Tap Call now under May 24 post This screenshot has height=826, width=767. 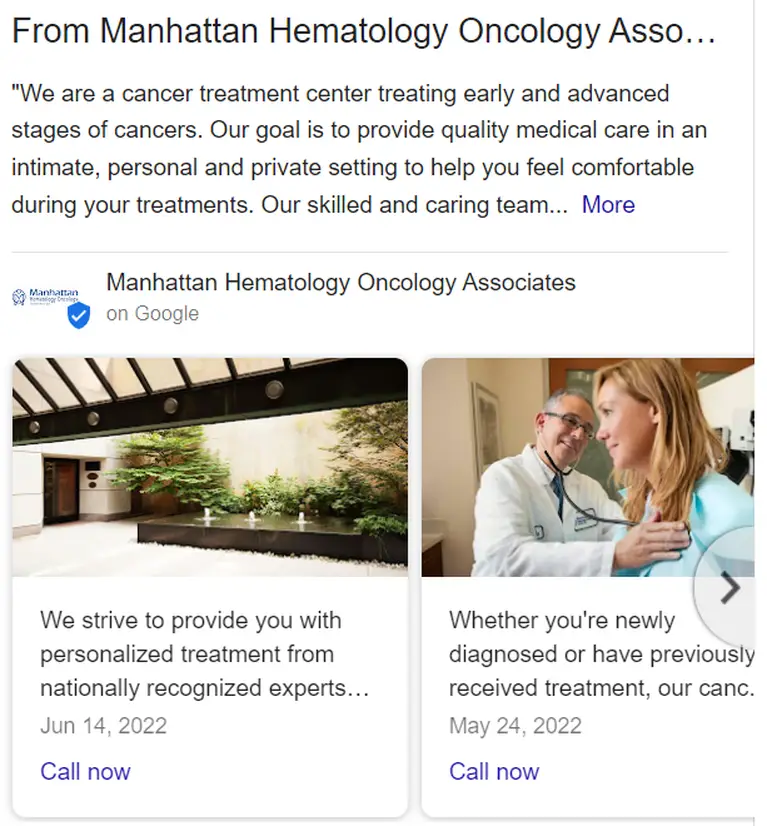pyautogui.click(x=494, y=771)
